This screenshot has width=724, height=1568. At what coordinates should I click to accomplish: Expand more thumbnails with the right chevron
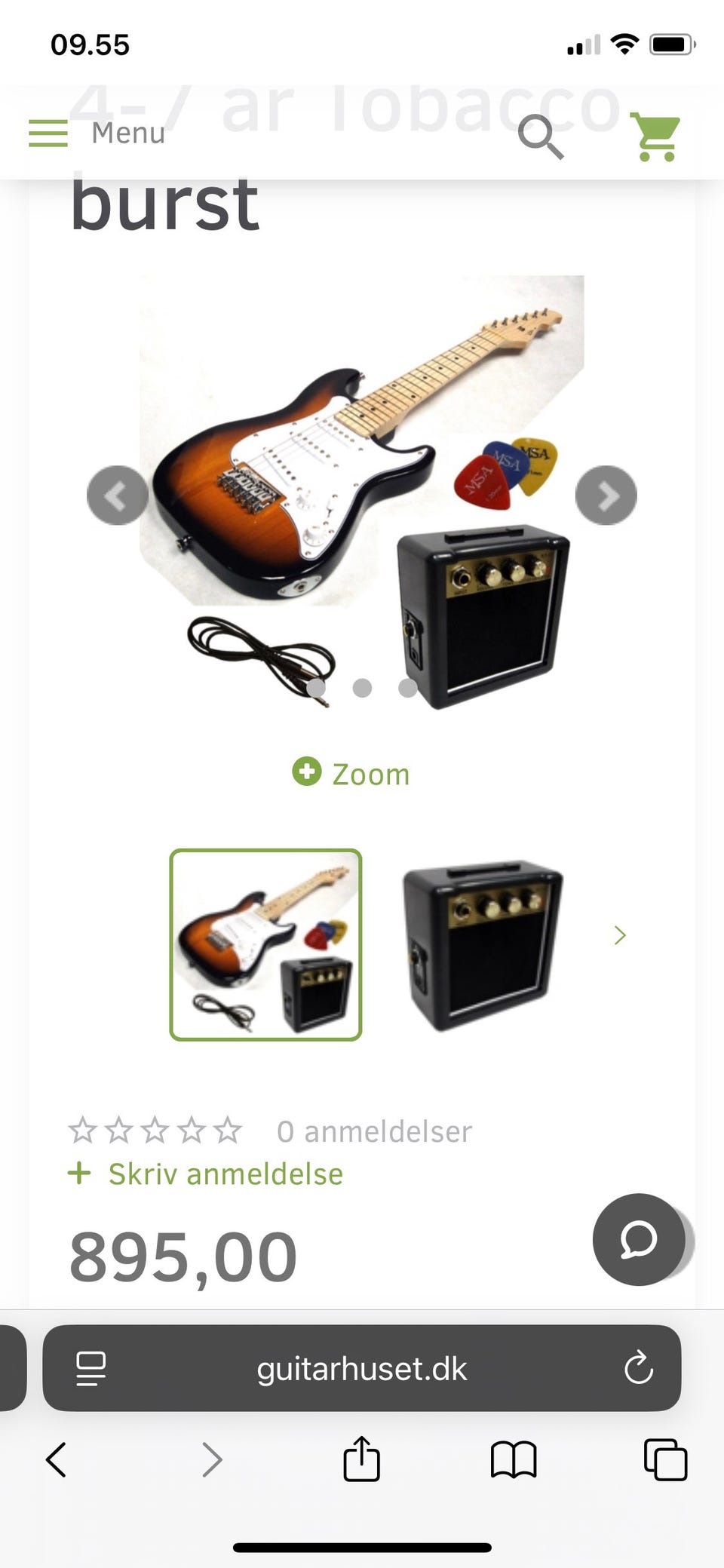coord(619,935)
